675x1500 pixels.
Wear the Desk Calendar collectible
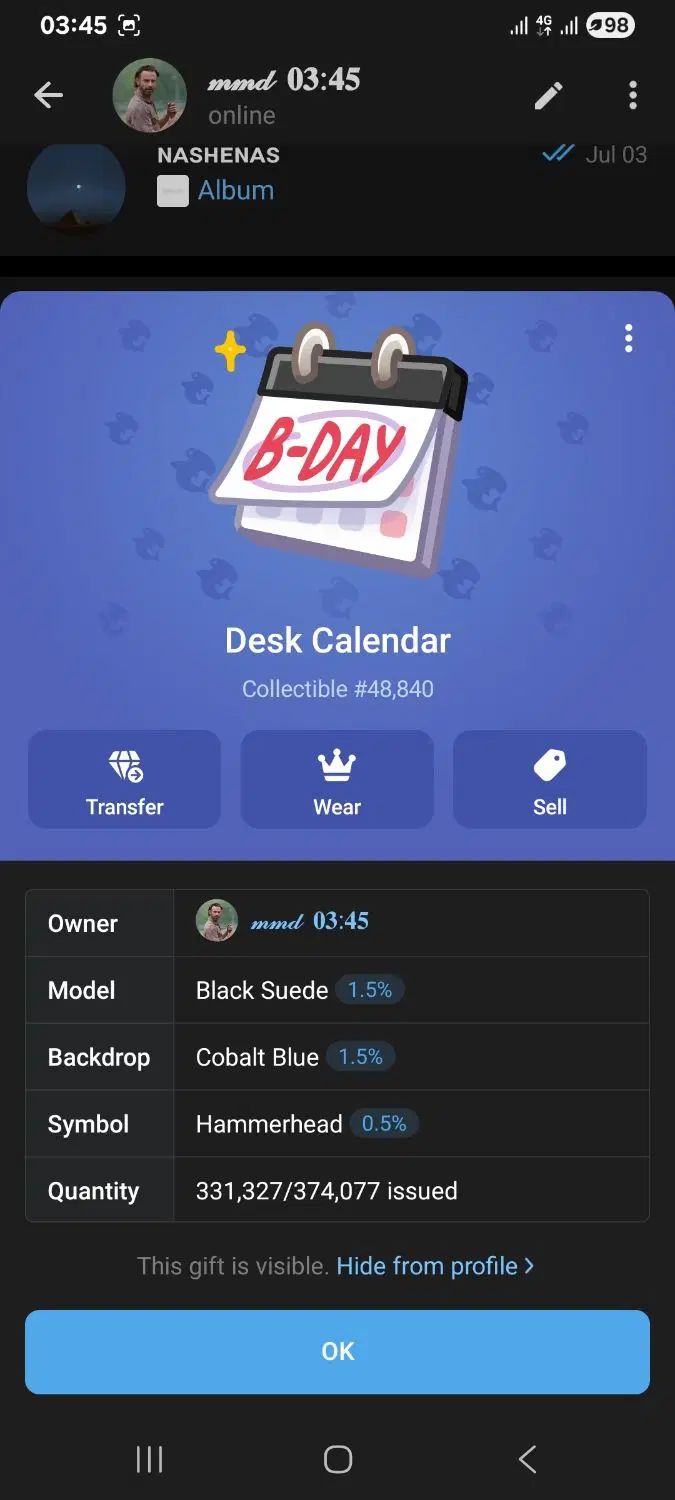[x=337, y=779]
